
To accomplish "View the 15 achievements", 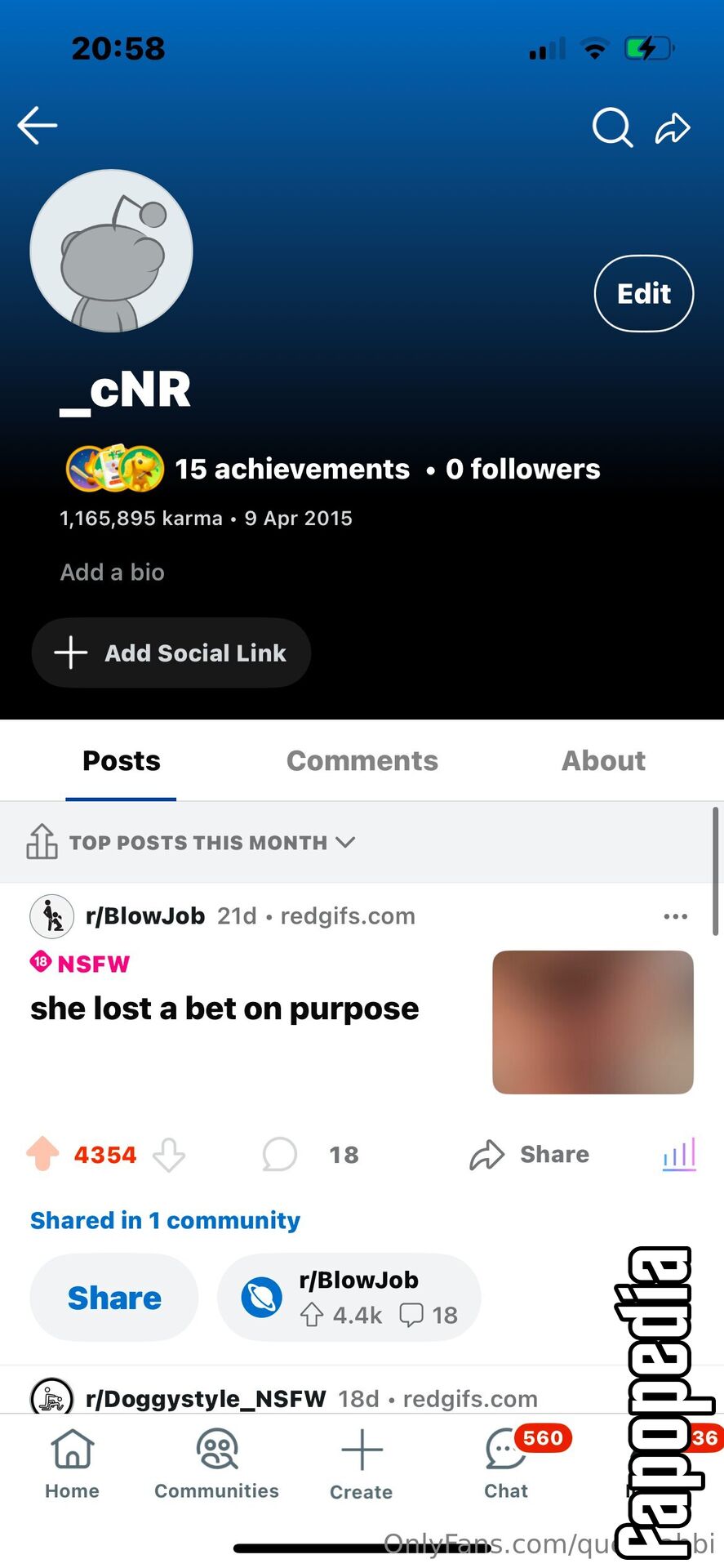I will 292,469.
